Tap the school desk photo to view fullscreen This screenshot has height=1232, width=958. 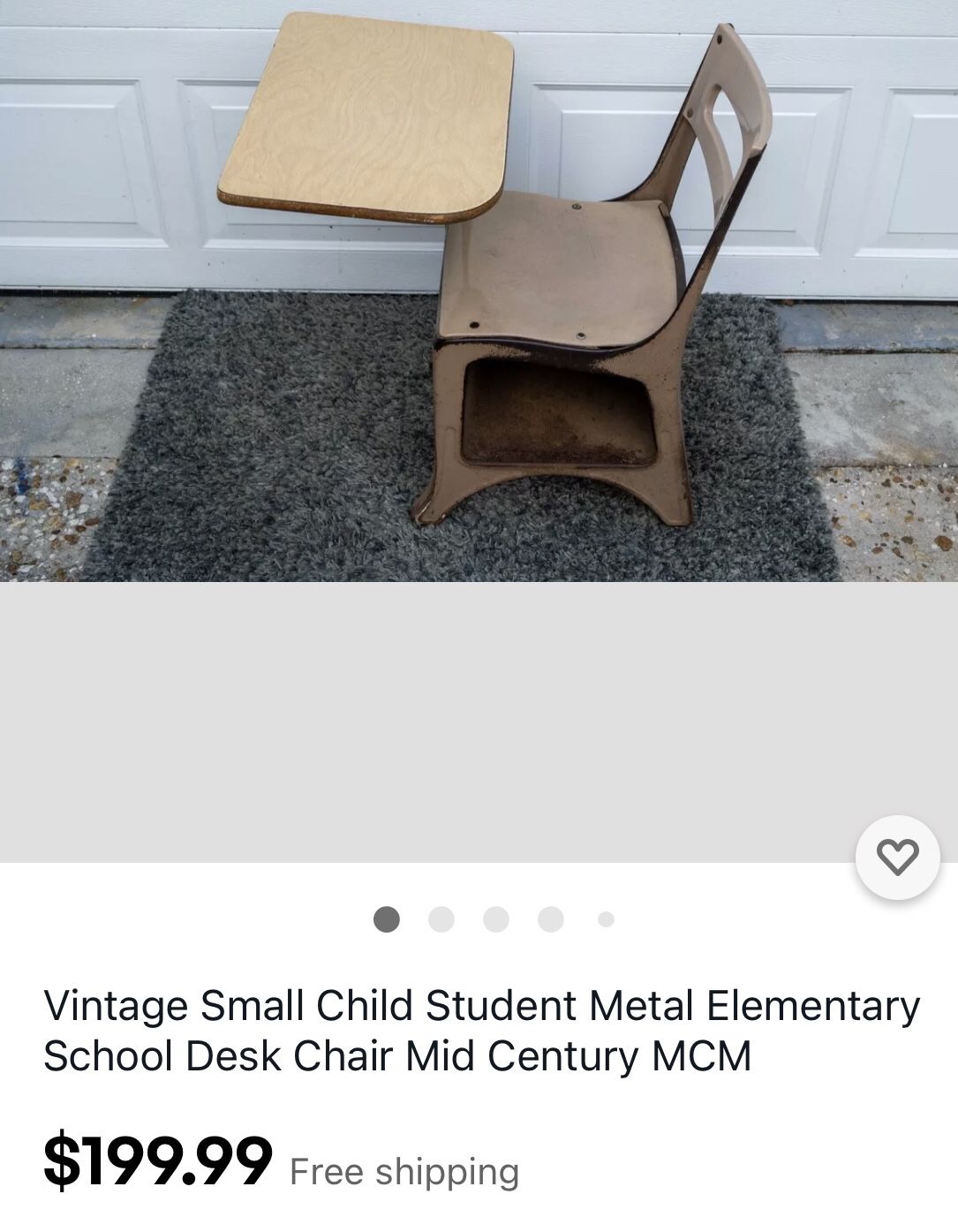(x=477, y=291)
